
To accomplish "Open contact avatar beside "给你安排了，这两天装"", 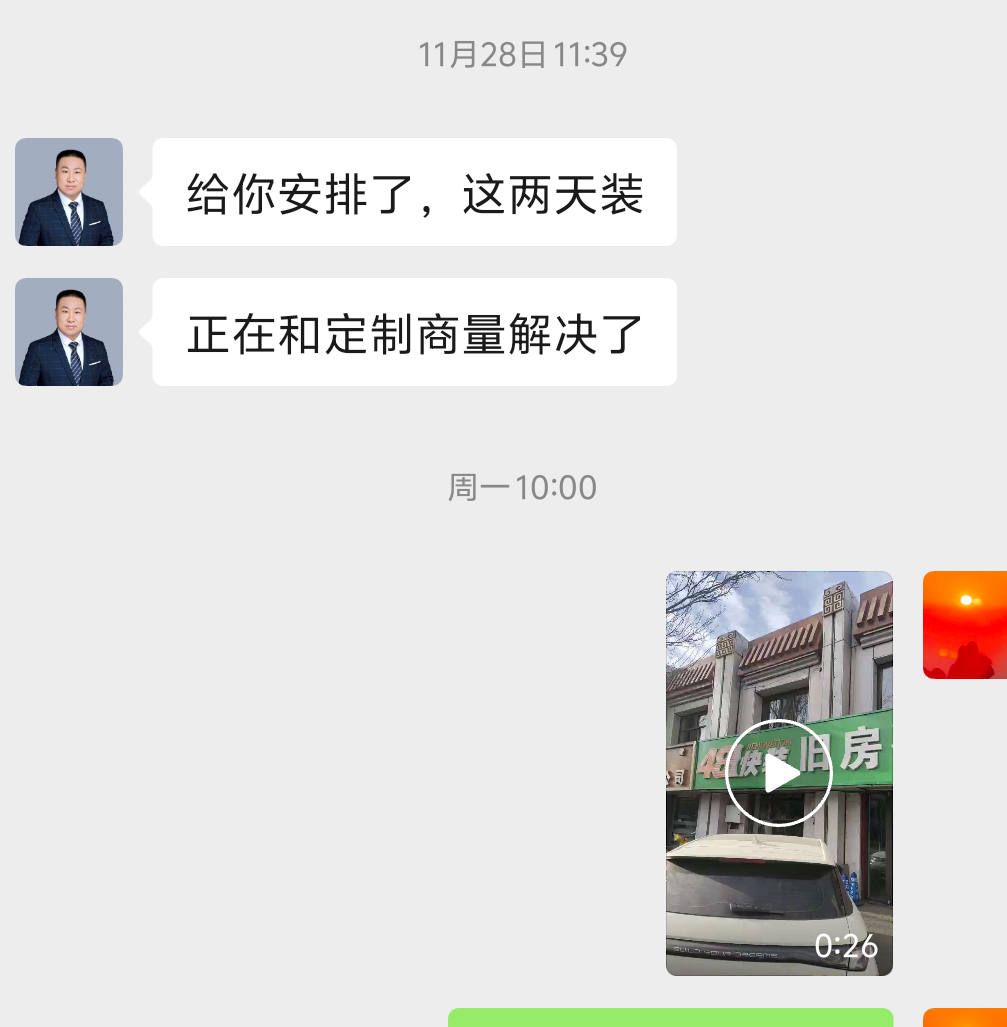I will click(69, 192).
